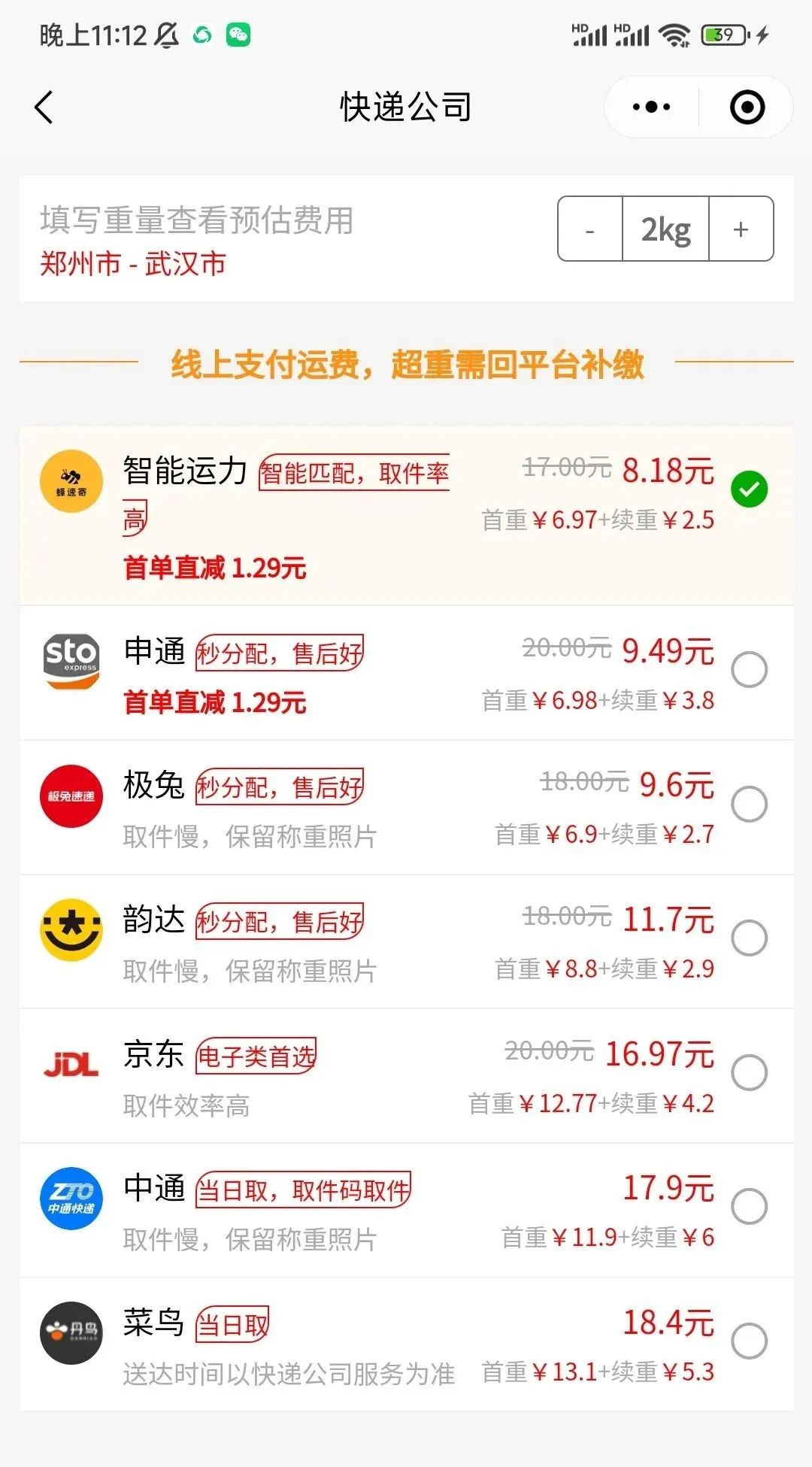This screenshot has width=812, height=1467.
Task: Select 韵达 courier at 11.7元
Action: [406, 941]
